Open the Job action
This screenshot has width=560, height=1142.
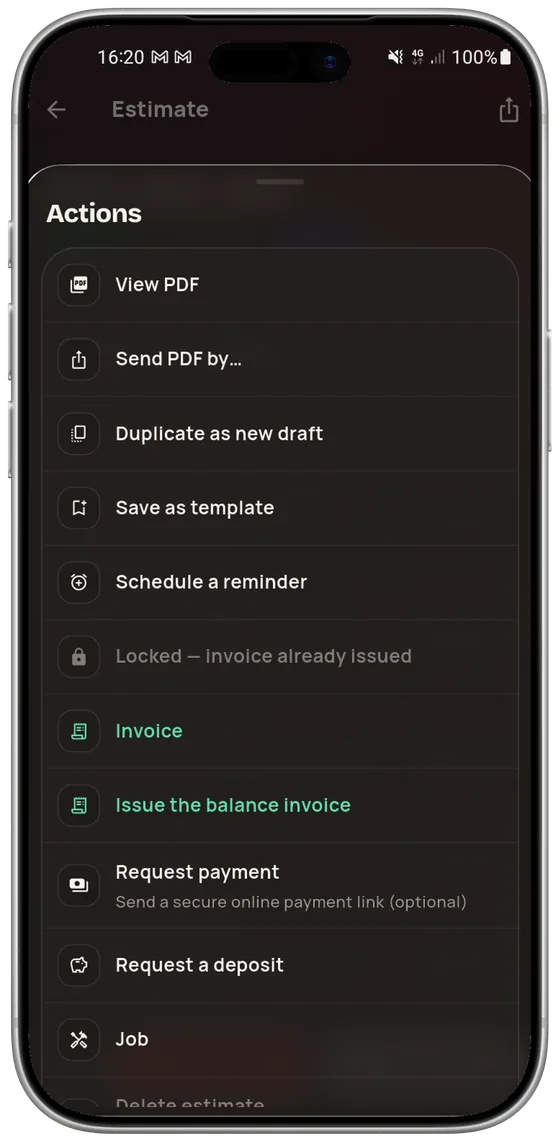280,1039
